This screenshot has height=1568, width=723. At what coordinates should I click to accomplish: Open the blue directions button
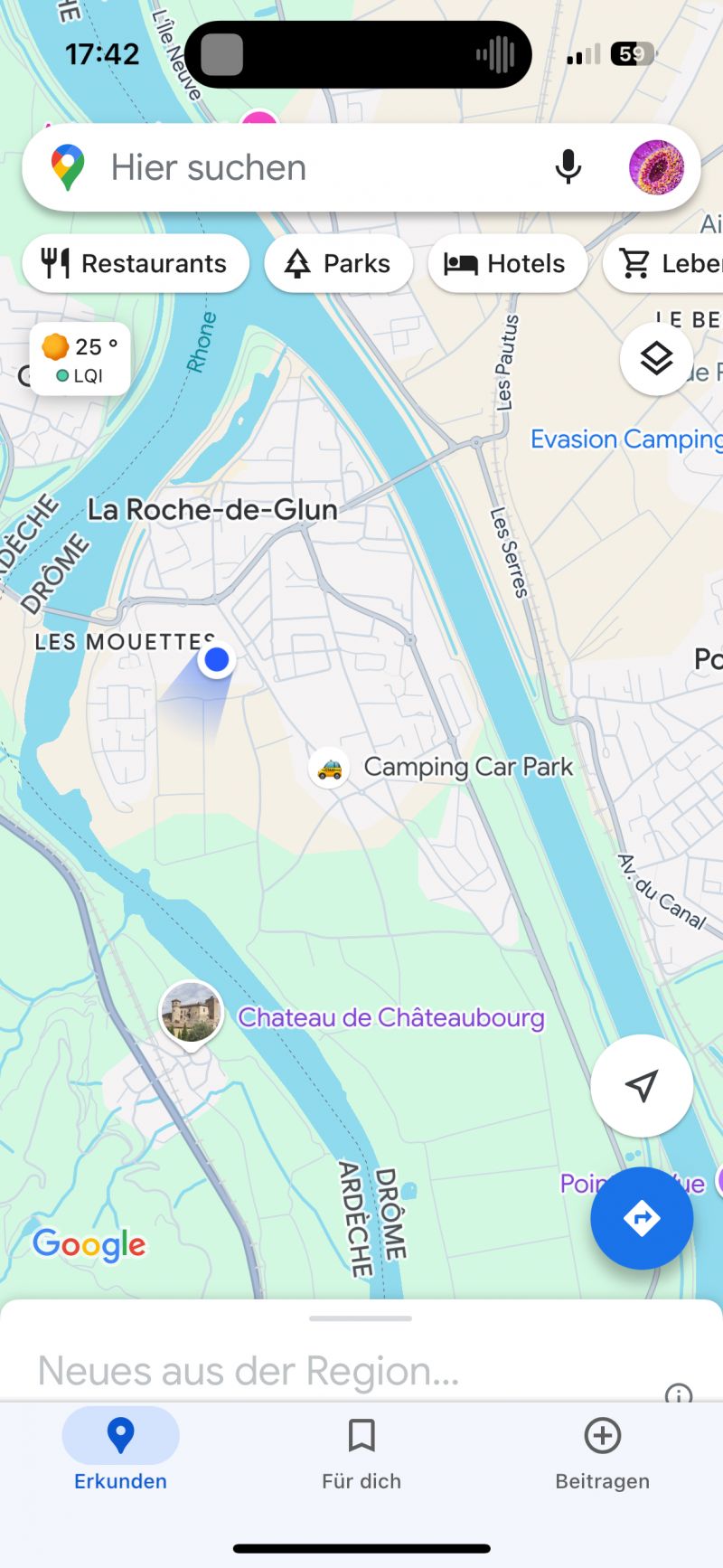[x=642, y=1218]
